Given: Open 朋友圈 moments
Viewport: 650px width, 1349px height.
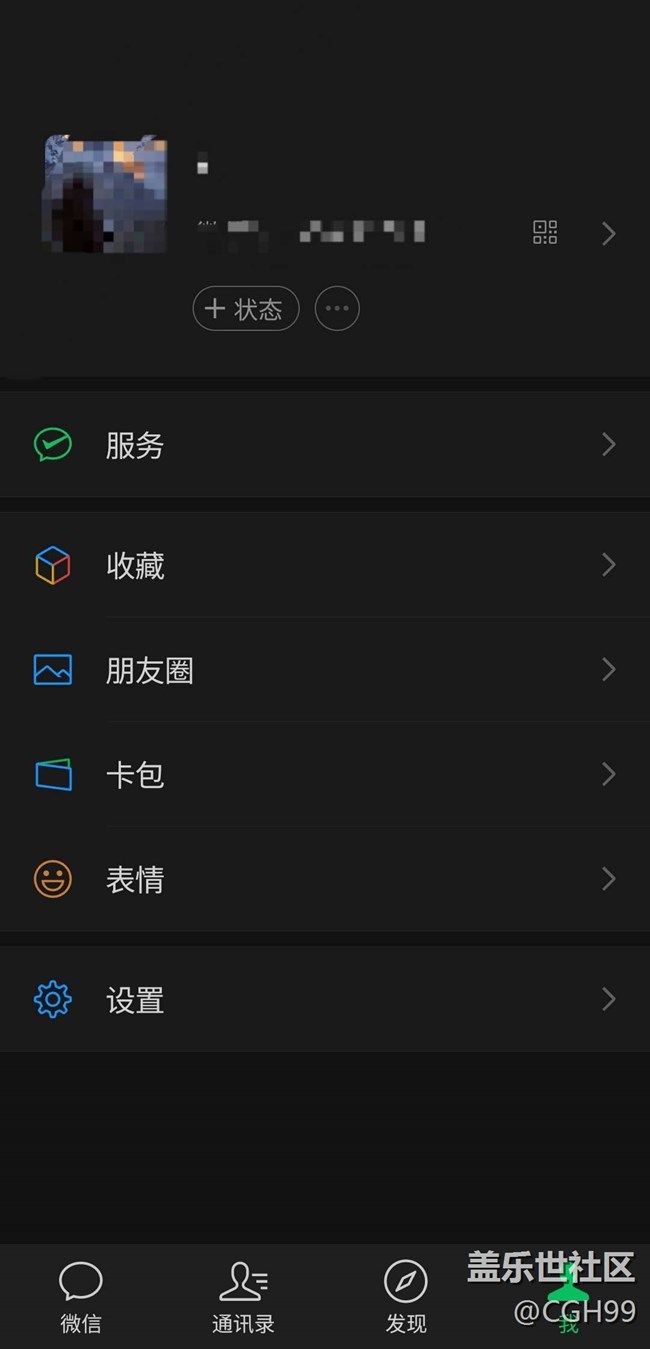Looking at the screenshot, I should (325, 670).
